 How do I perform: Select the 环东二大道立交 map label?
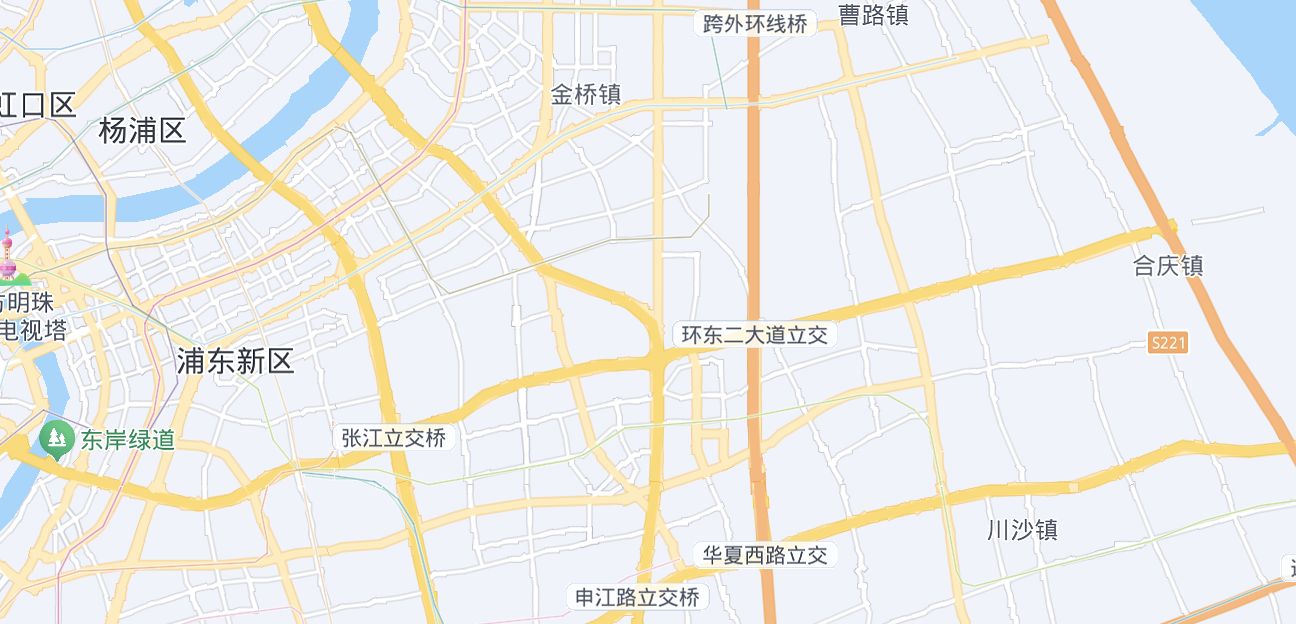pyautogui.click(x=754, y=335)
